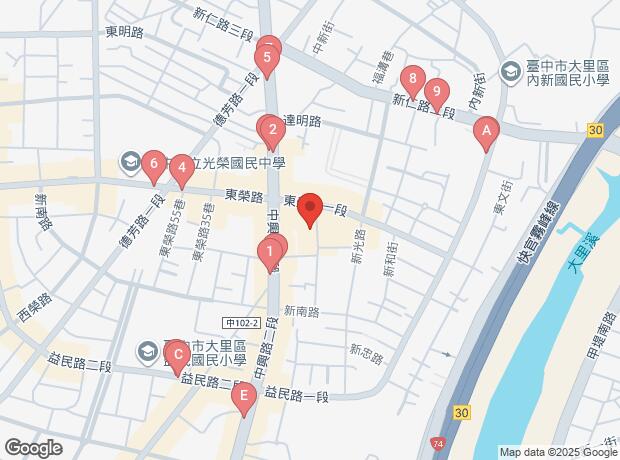Tap map marker number 5

click(x=267, y=61)
